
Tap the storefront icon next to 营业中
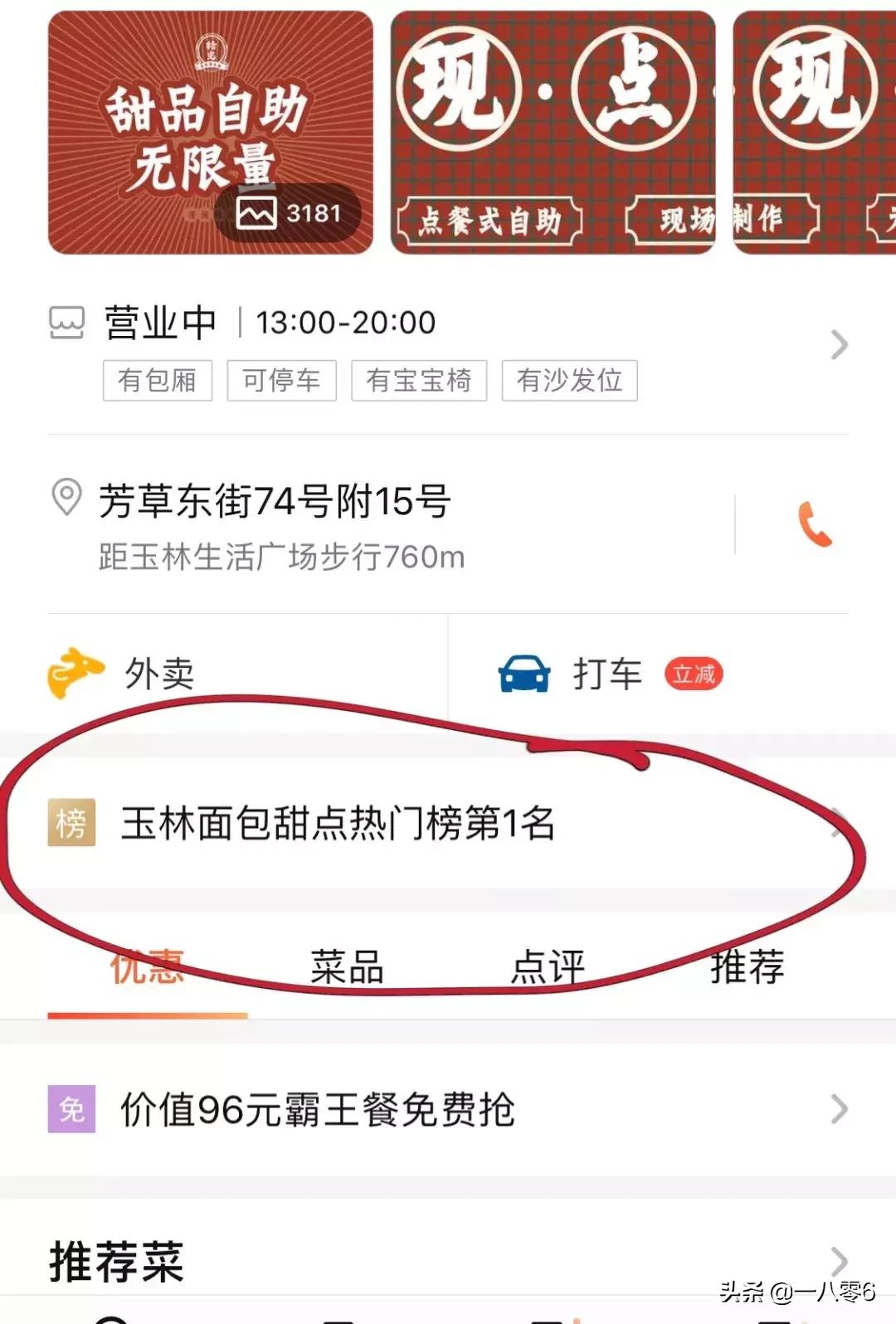(68, 321)
